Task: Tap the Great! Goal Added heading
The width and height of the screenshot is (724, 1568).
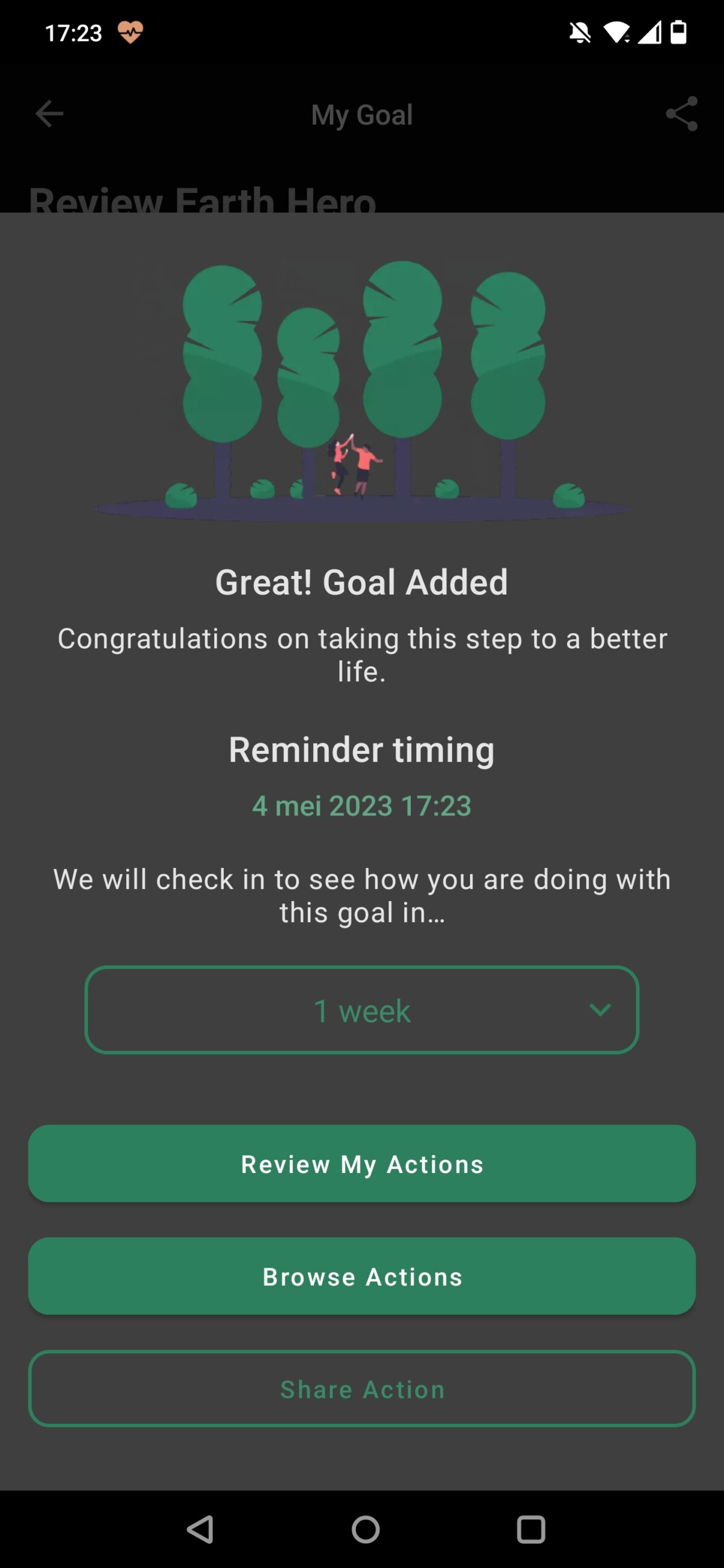Action: coord(361,582)
